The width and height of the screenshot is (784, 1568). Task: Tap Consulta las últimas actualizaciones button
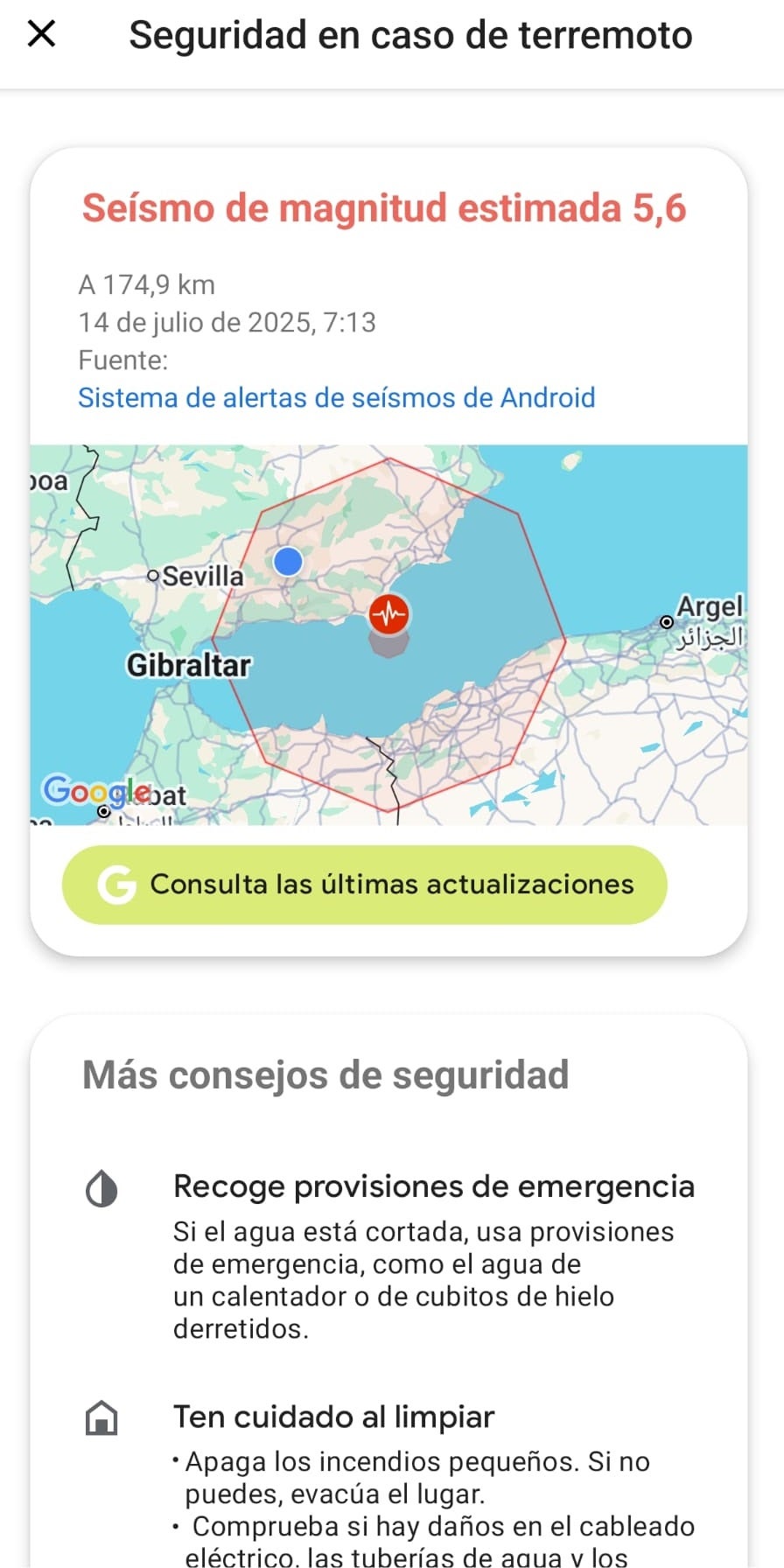364,884
